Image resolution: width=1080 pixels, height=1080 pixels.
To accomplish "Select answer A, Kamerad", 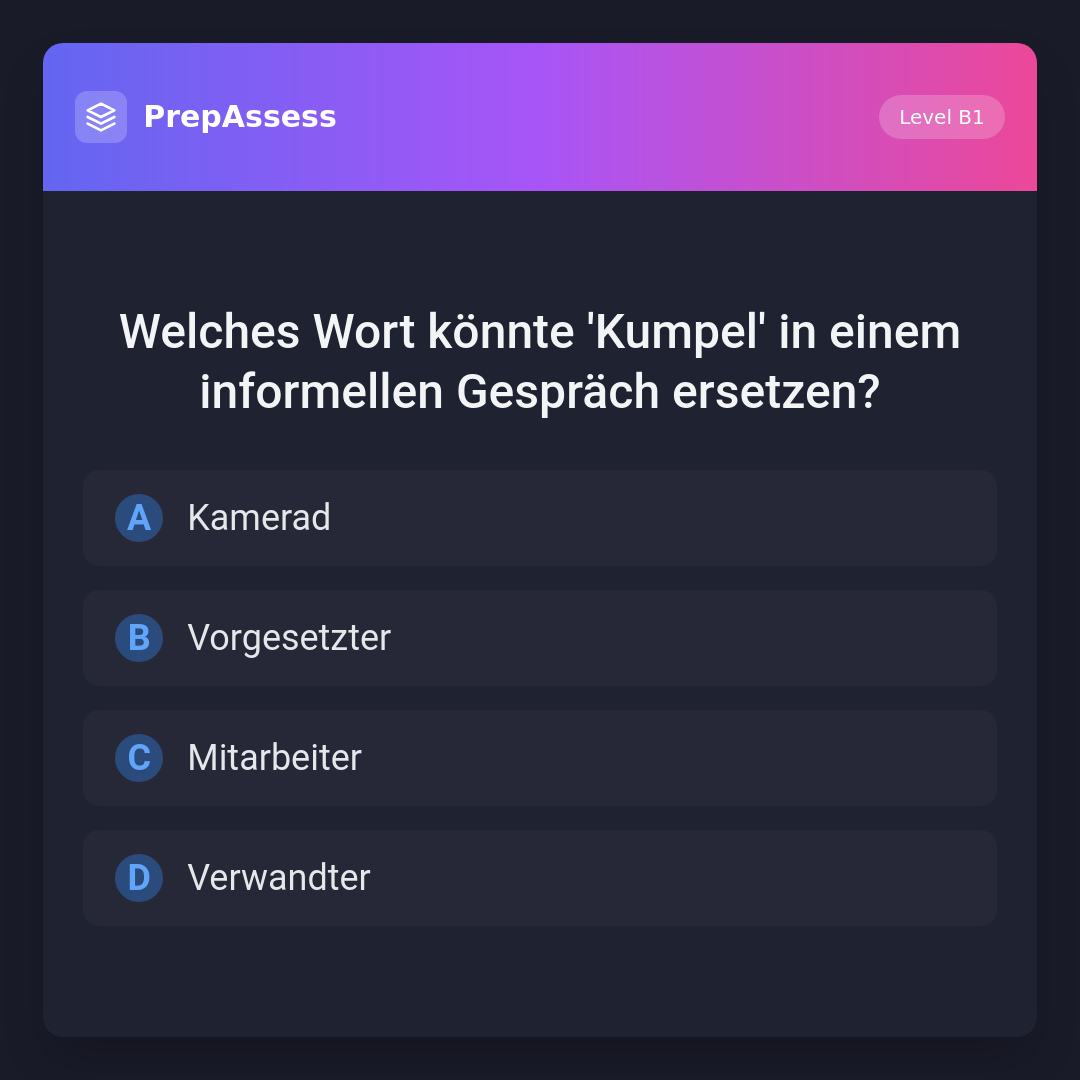I will (540, 518).
